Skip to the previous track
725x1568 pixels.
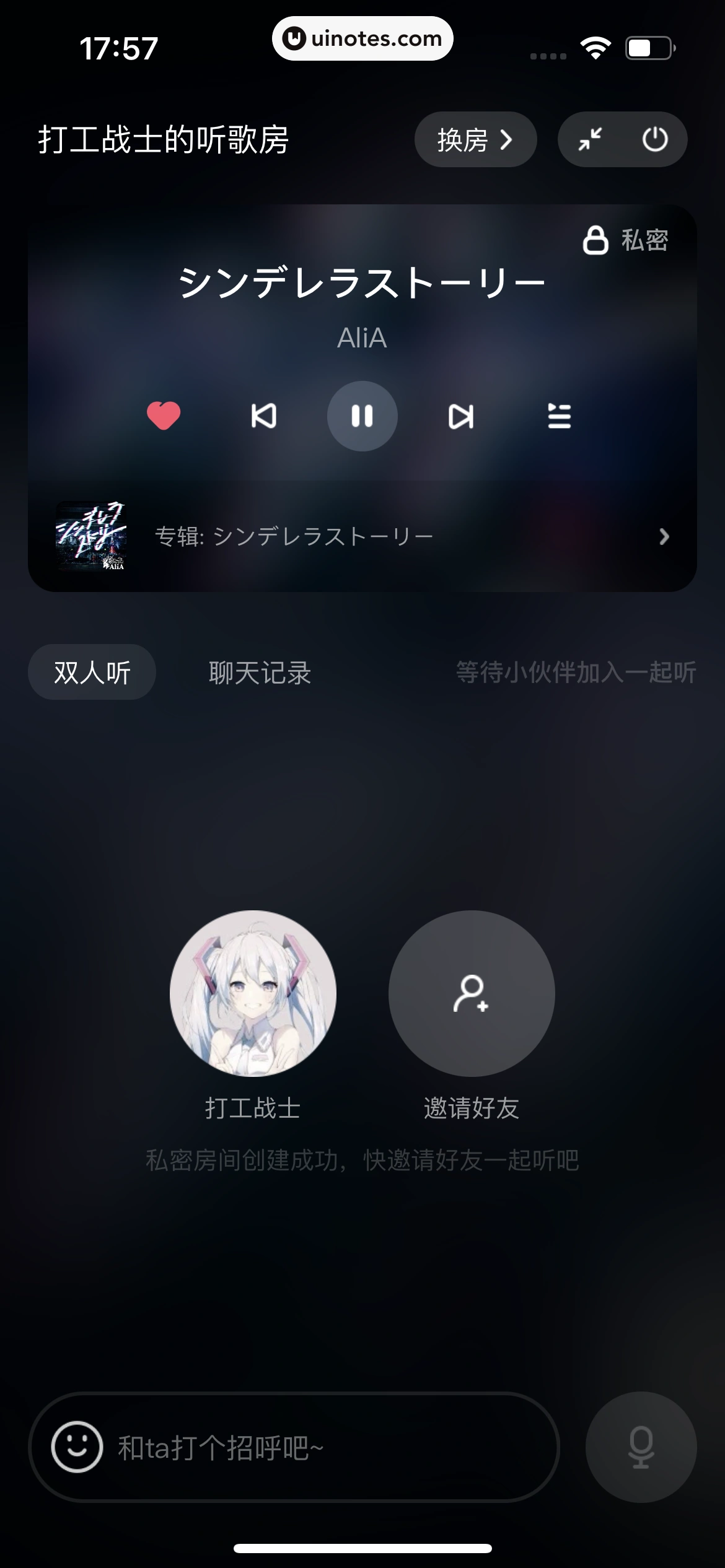click(263, 416)
